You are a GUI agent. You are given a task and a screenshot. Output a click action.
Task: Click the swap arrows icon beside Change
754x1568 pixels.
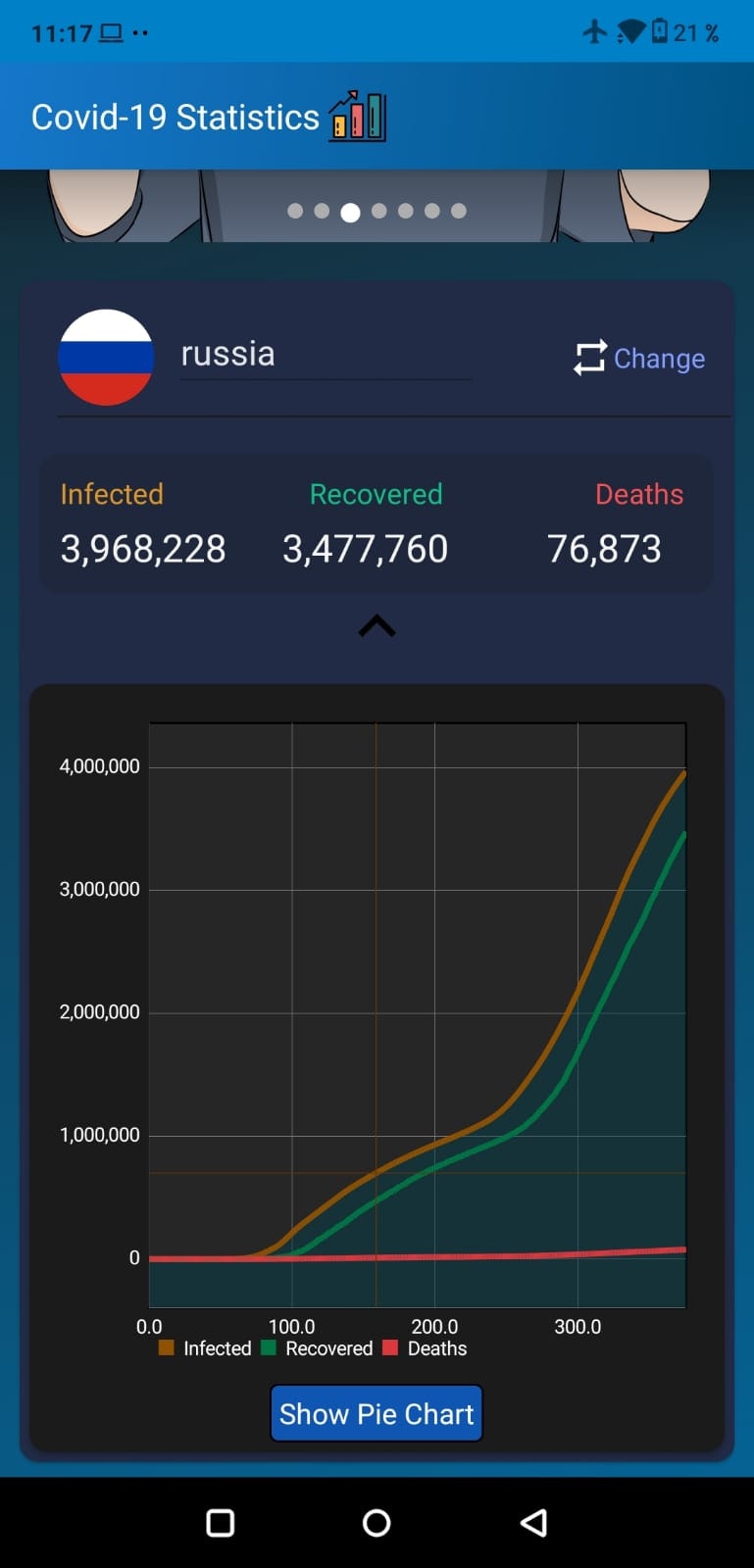[x=589, y=359]
